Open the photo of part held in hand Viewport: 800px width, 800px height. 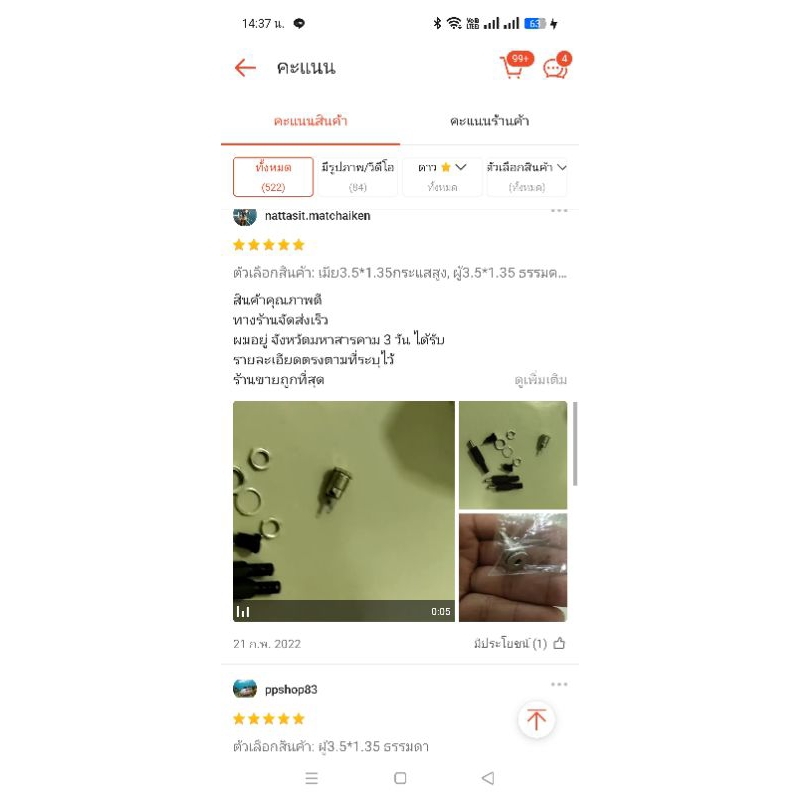(x=513, y=567)
